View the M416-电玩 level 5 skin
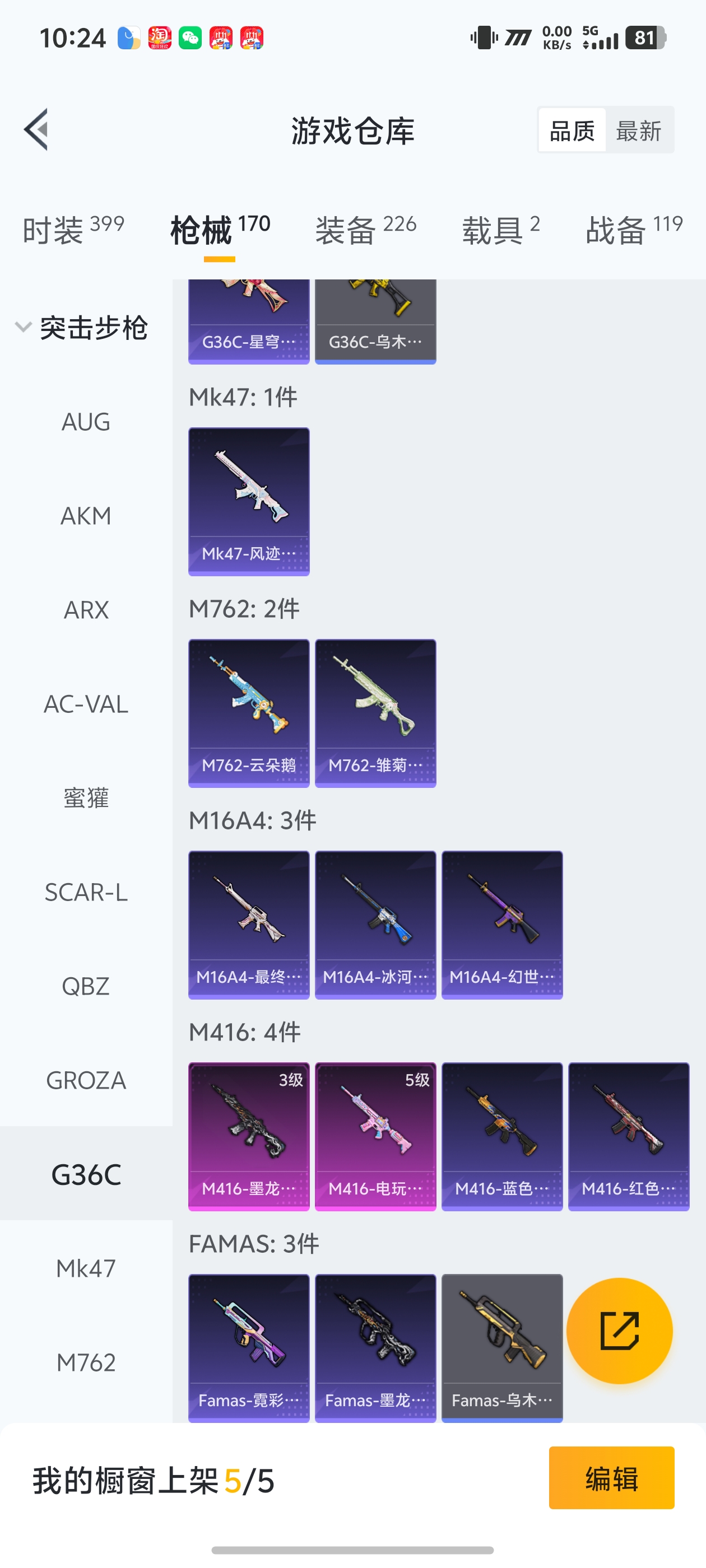The image size is (706, 1568). click(375, 1136)
